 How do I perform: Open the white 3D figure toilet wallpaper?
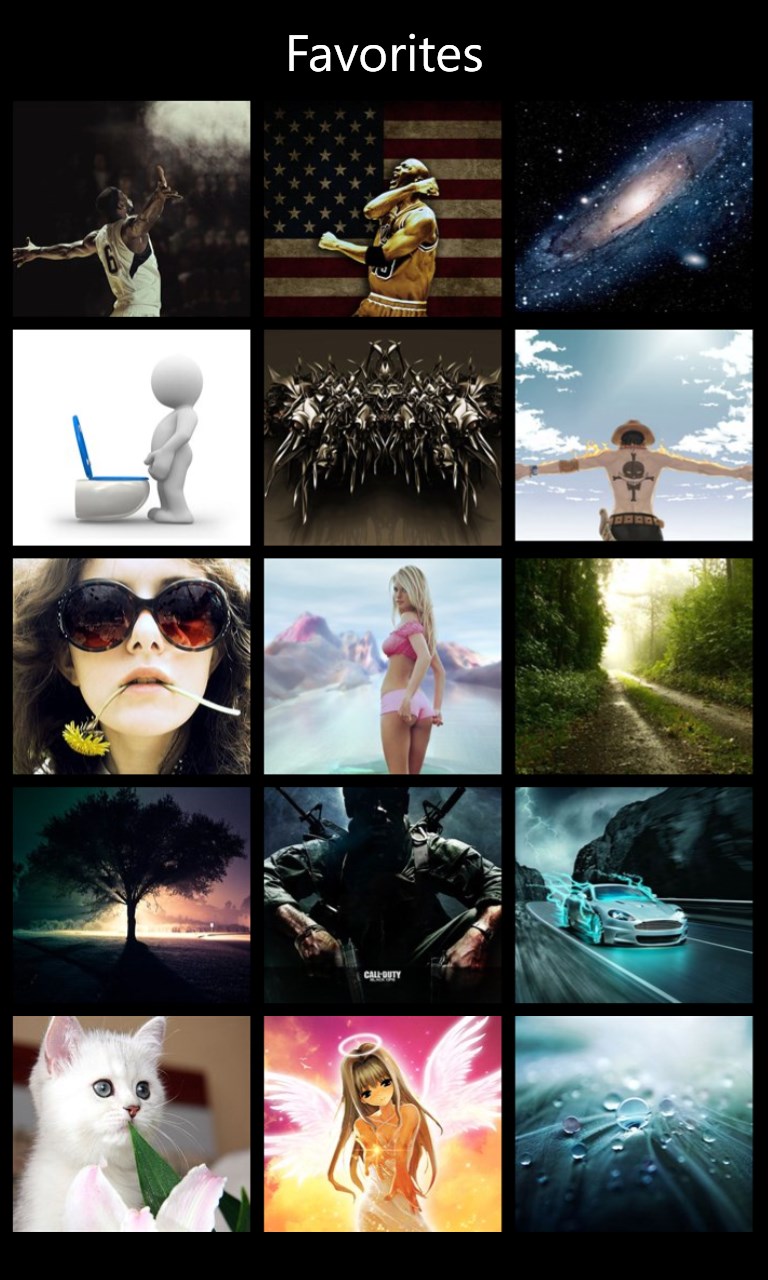pyautogui.click(x=131, y=437)
